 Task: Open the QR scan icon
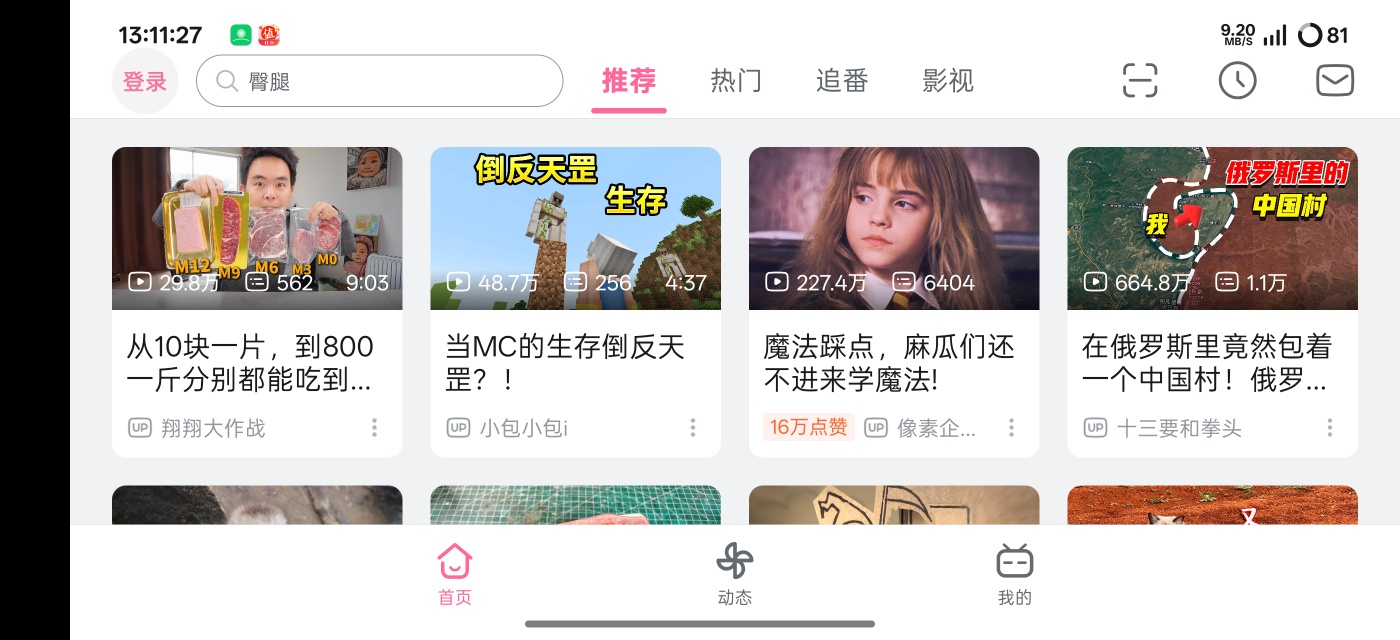[1140, 81]
